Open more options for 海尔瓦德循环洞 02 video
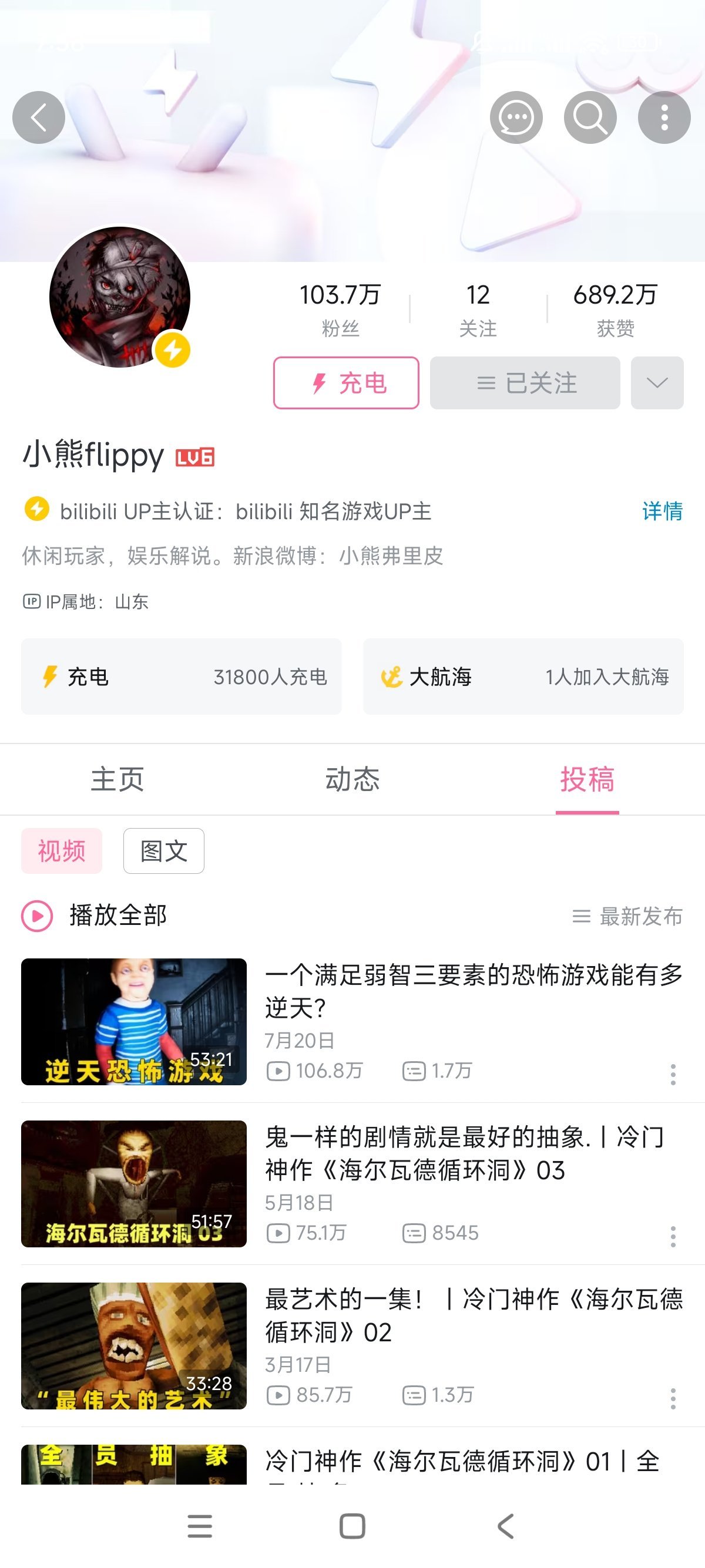 coord(673,1399)
